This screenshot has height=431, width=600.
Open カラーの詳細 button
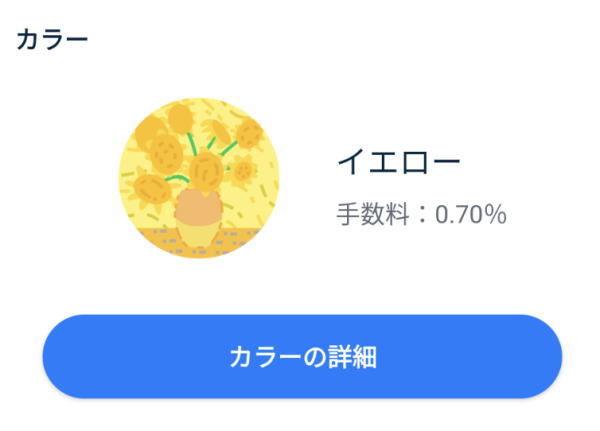(301, 357)
